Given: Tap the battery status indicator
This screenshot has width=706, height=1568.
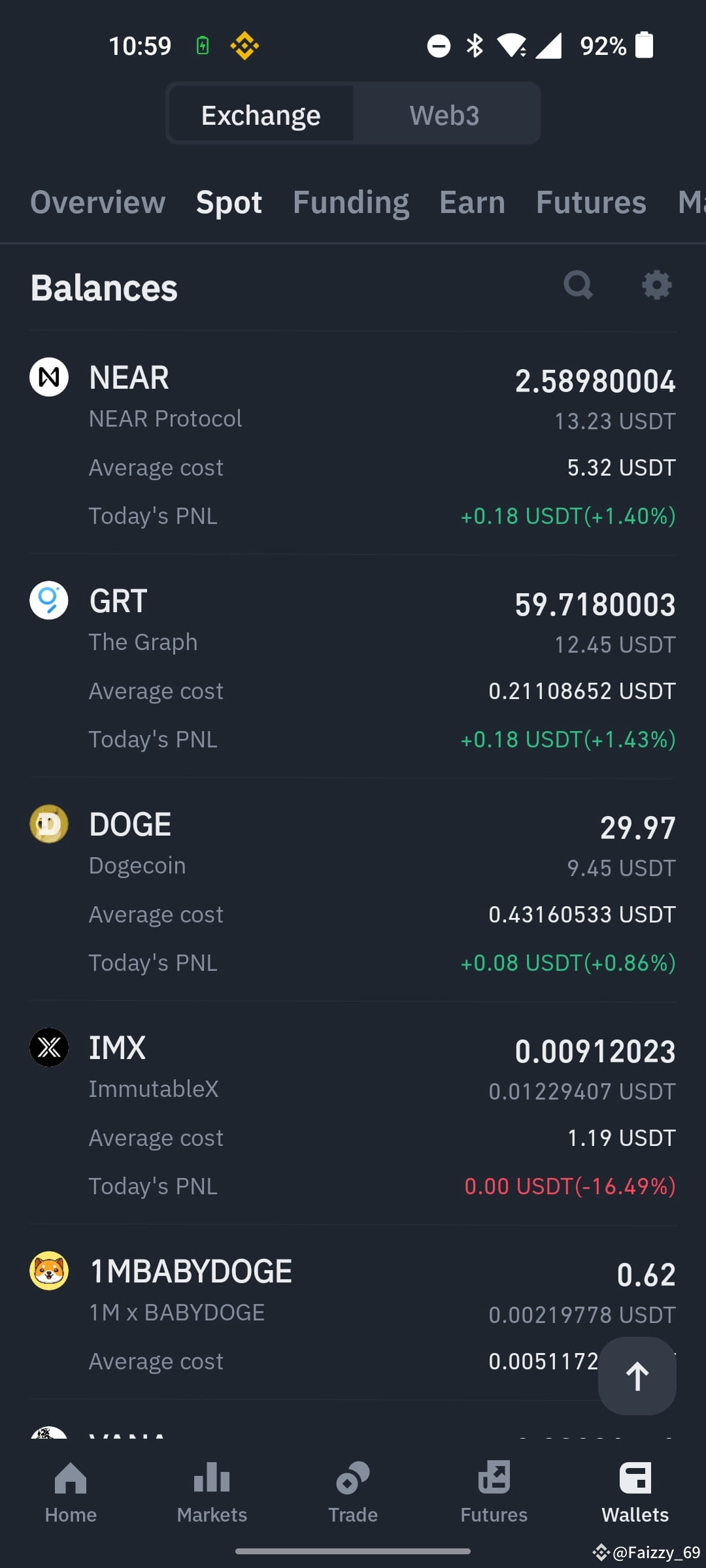Looking at the screenshot, I should pyautogui.click(x=644, y=45).
